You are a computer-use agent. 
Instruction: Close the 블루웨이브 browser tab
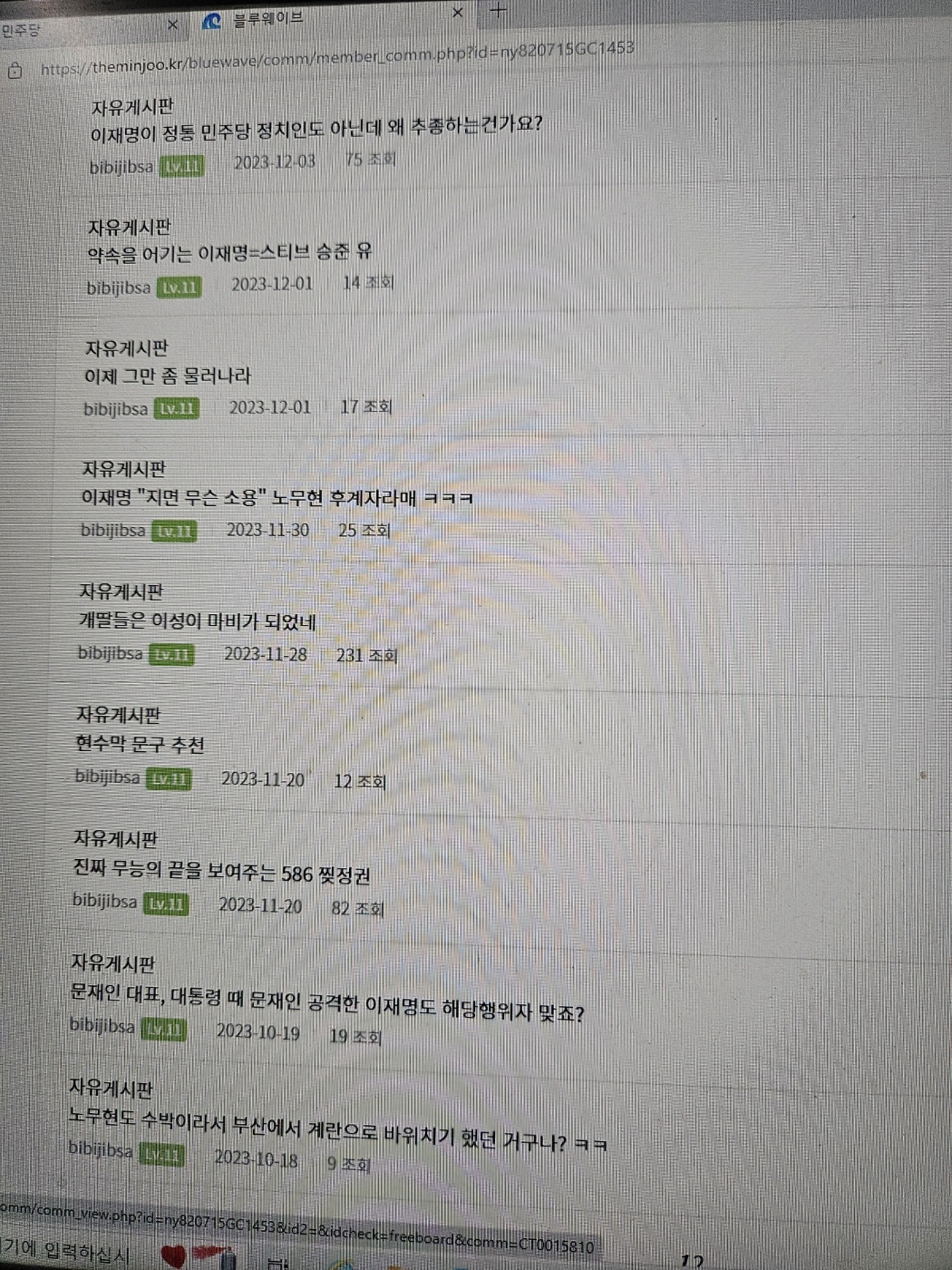458,13
